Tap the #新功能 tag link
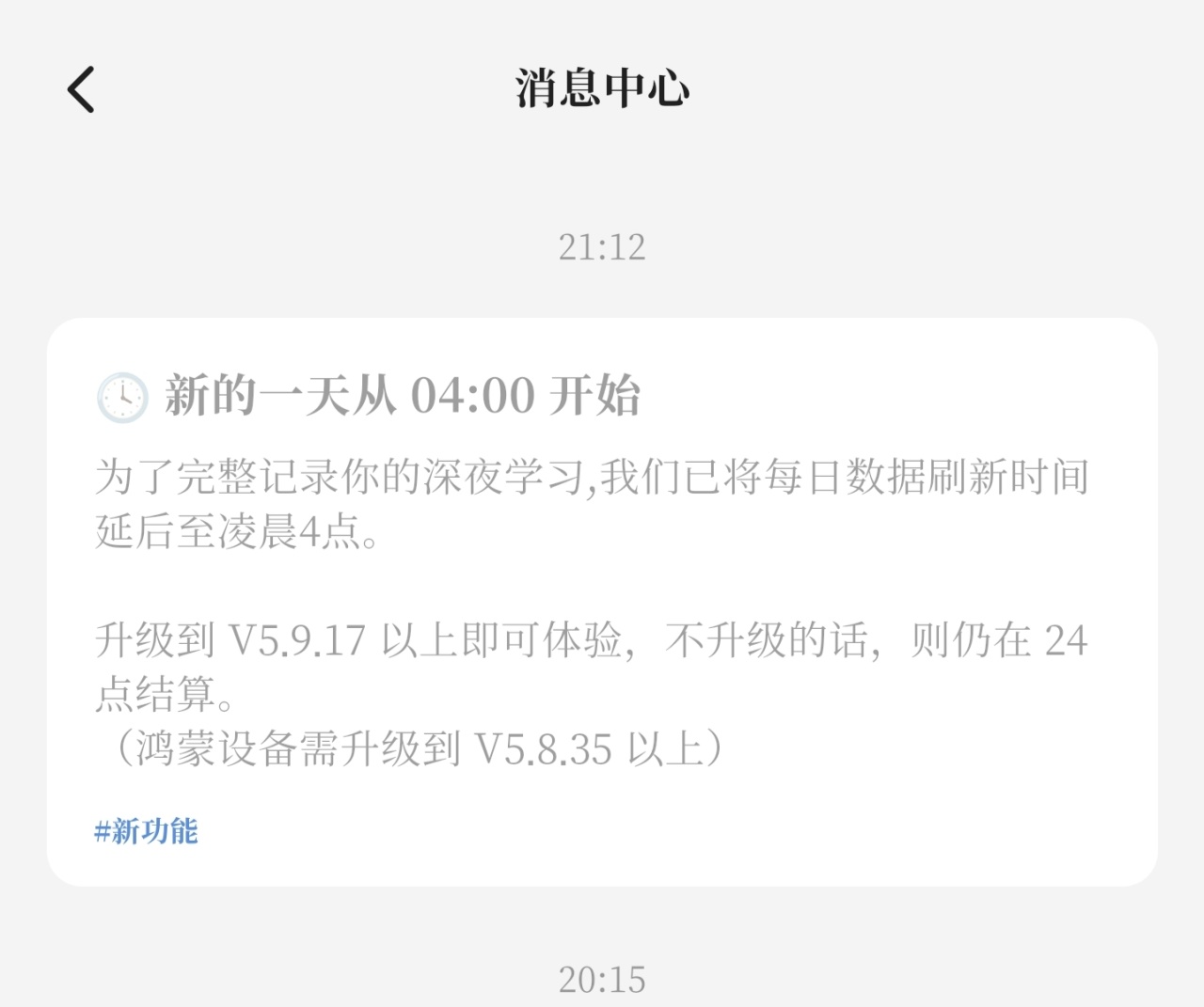The height and width of the screenshot is (1007, 1204). pos(146,831)
